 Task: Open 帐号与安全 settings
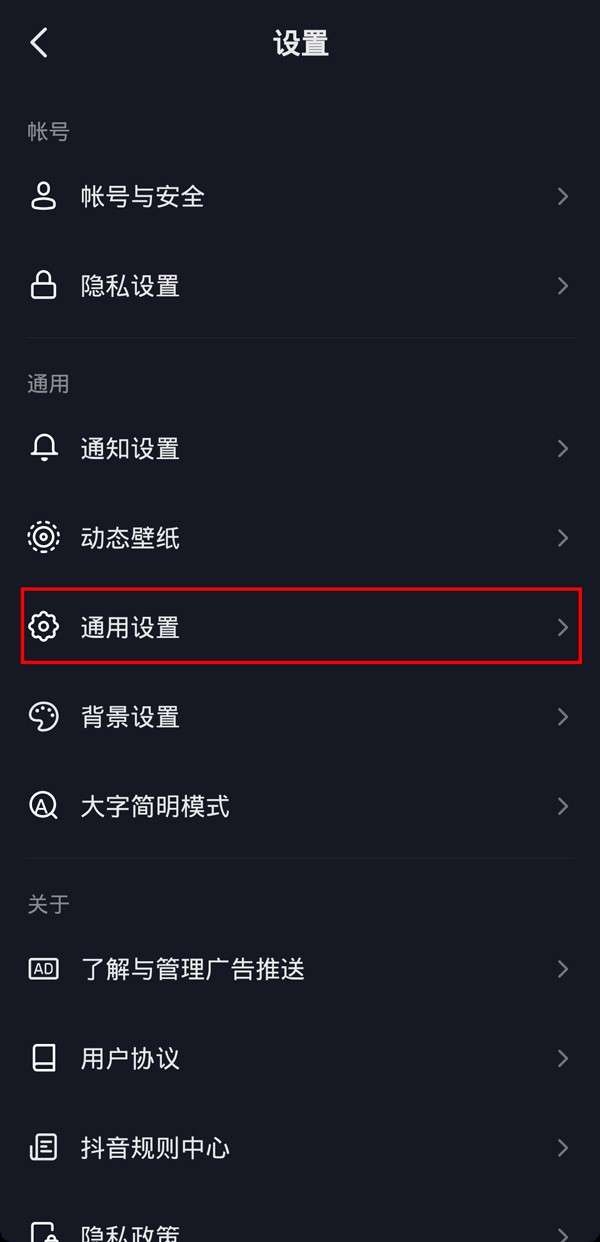pyautogui.click(x=300, y=197)
